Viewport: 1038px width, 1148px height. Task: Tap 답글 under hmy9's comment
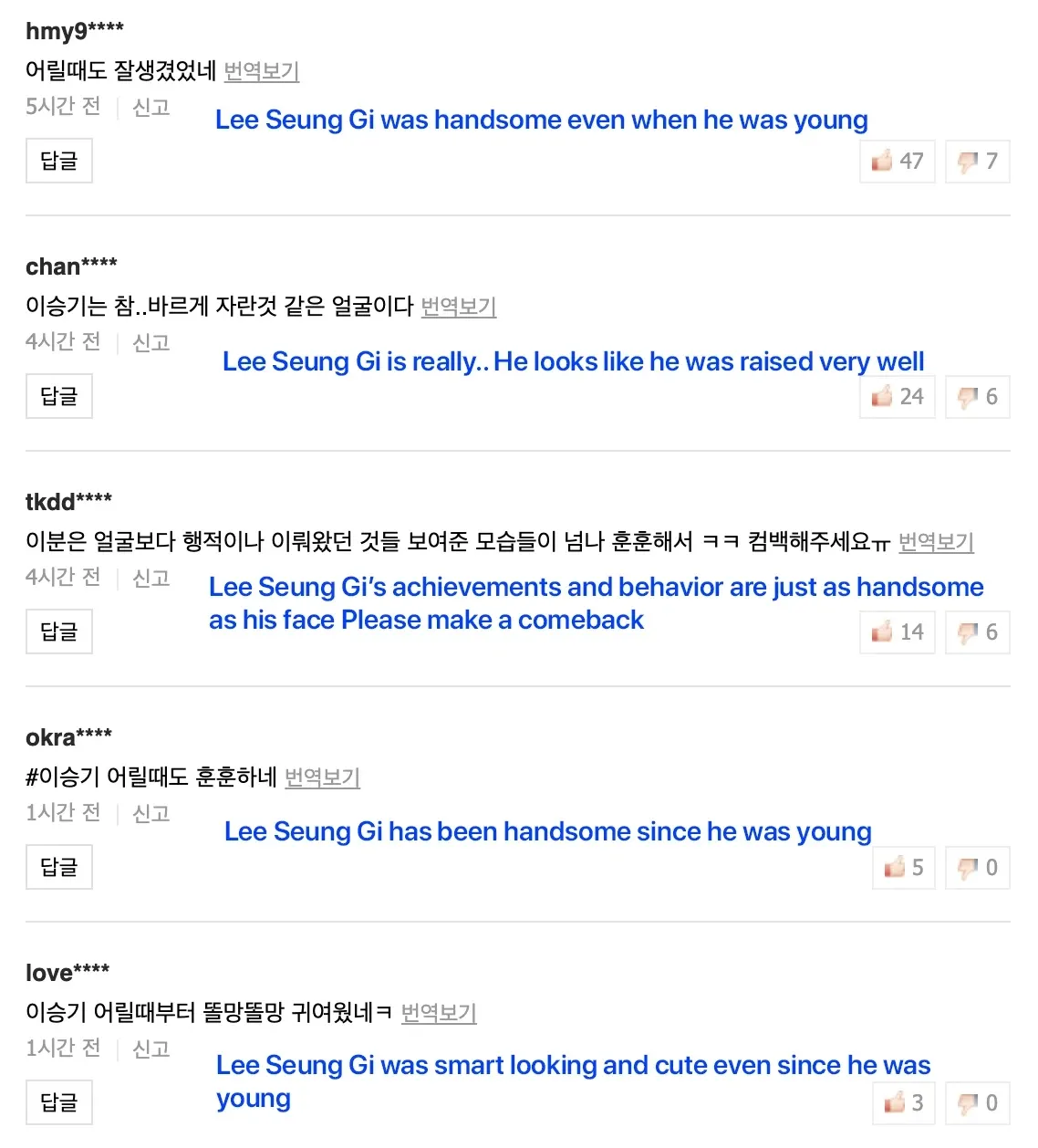59,162
